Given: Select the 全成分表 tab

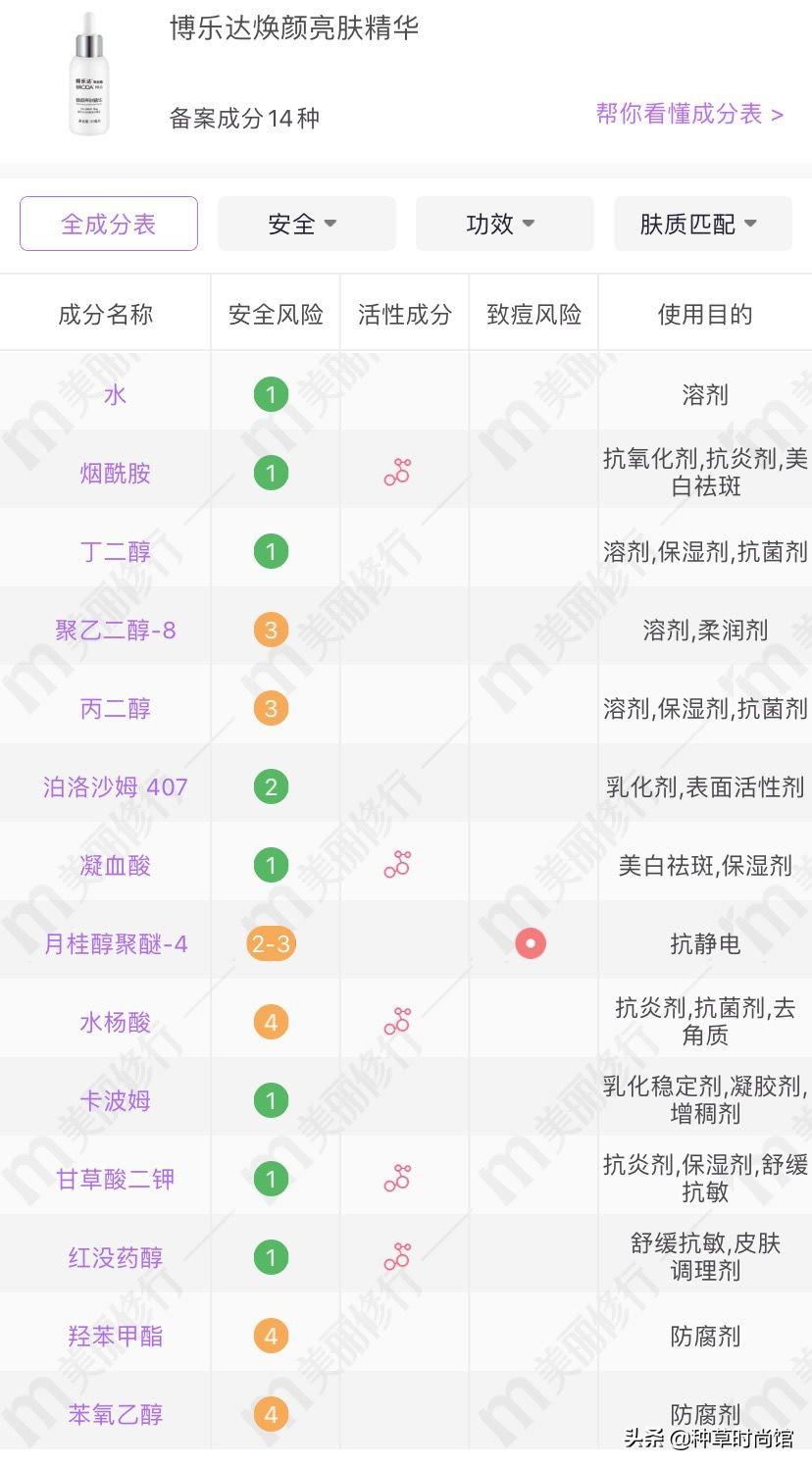Looking at the screenshot, I should 109,224.
